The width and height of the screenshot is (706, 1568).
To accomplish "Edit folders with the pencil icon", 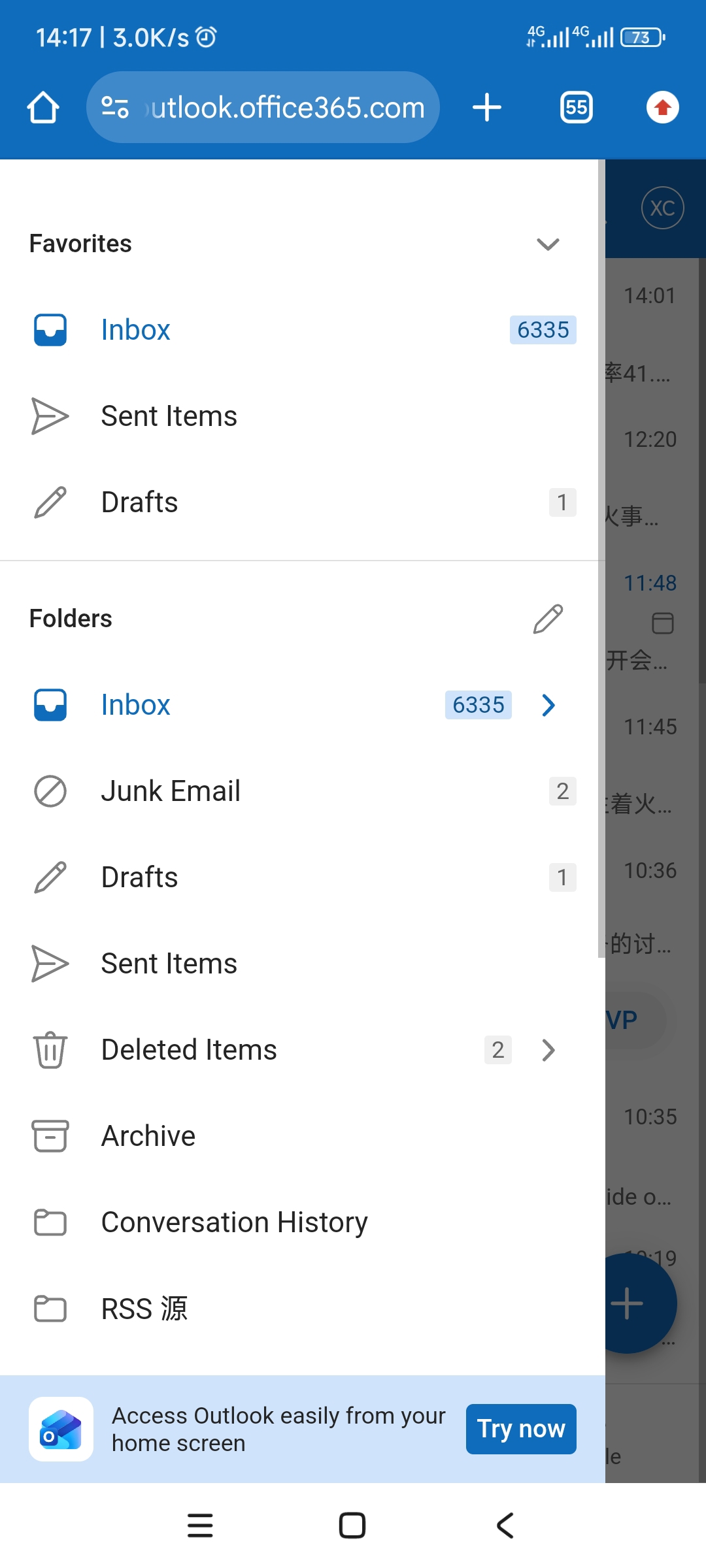I will point(547,619).
